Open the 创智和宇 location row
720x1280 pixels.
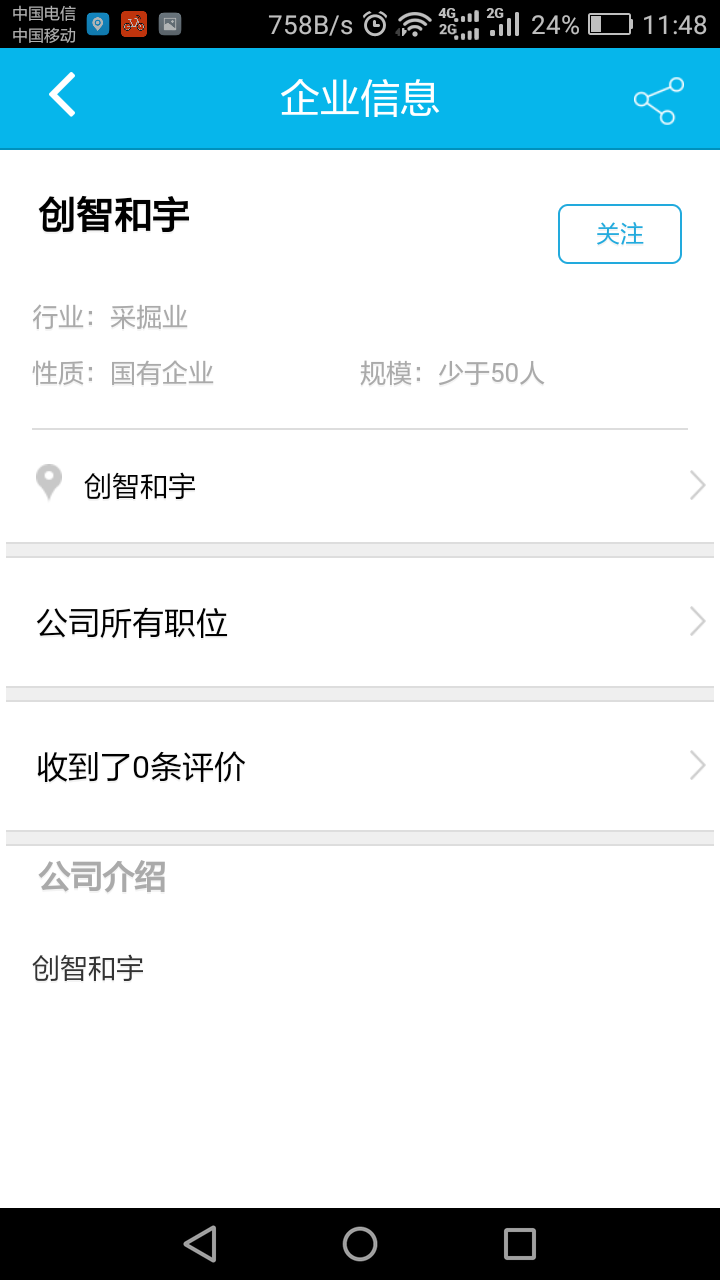click(x=360, y=486)
